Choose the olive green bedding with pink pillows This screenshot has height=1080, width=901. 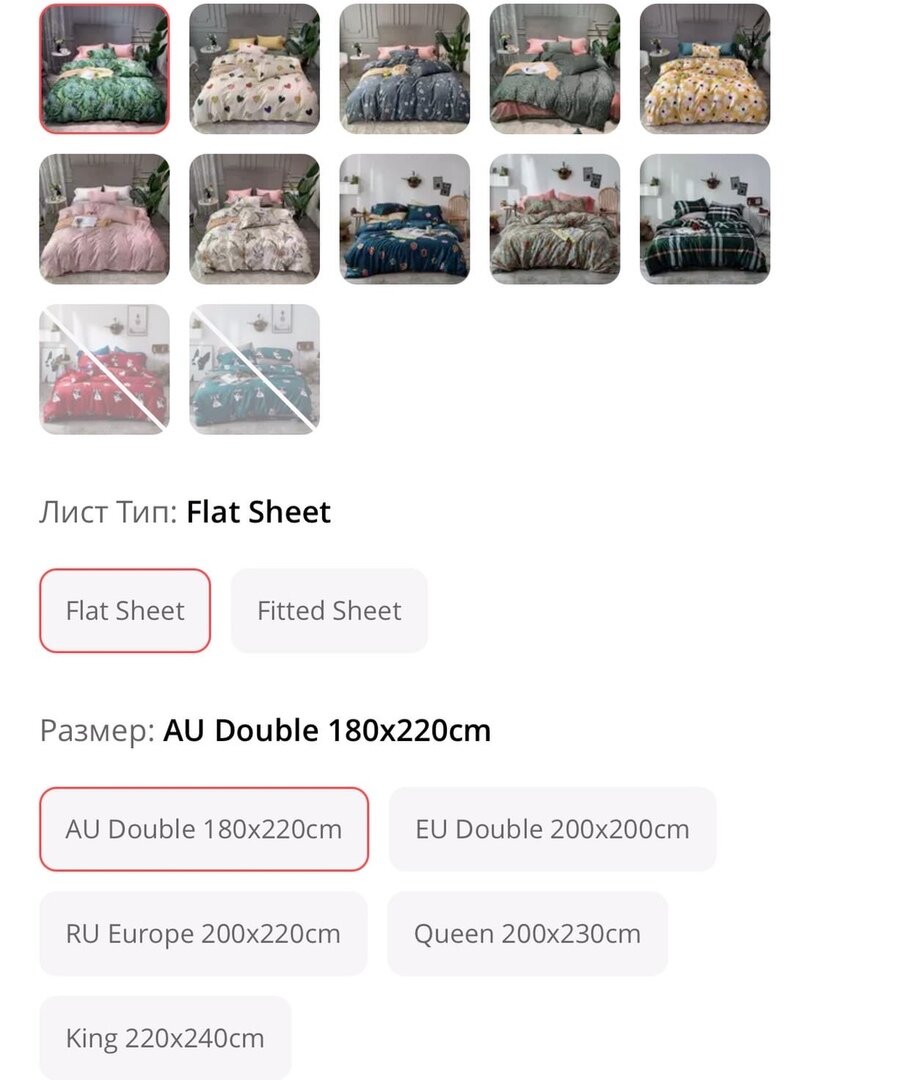pyautogui.click(x=554, y=69)
